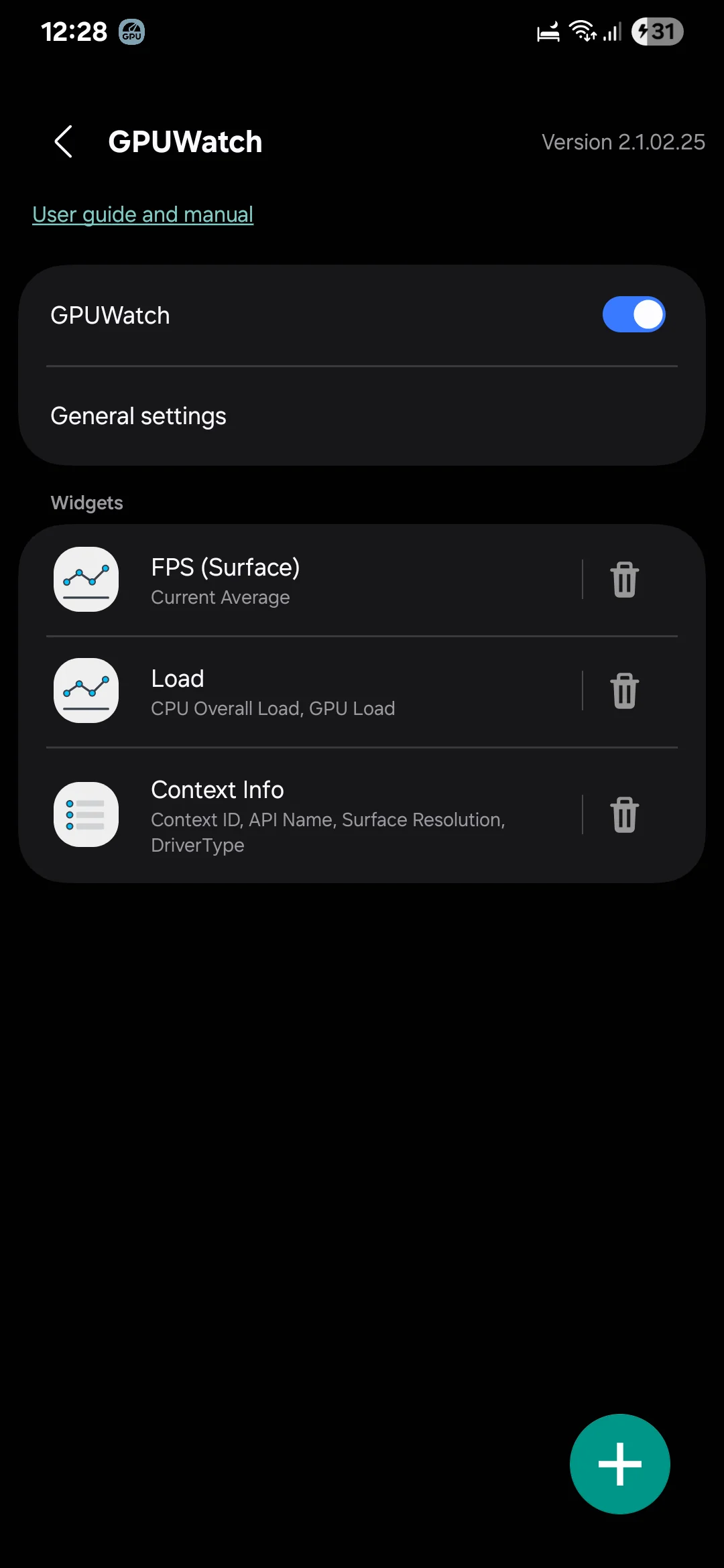The width and height of the screenshot is (724, 1568).
Task: Delete the FPS (Surface) widget
Action: click(623, 580)
